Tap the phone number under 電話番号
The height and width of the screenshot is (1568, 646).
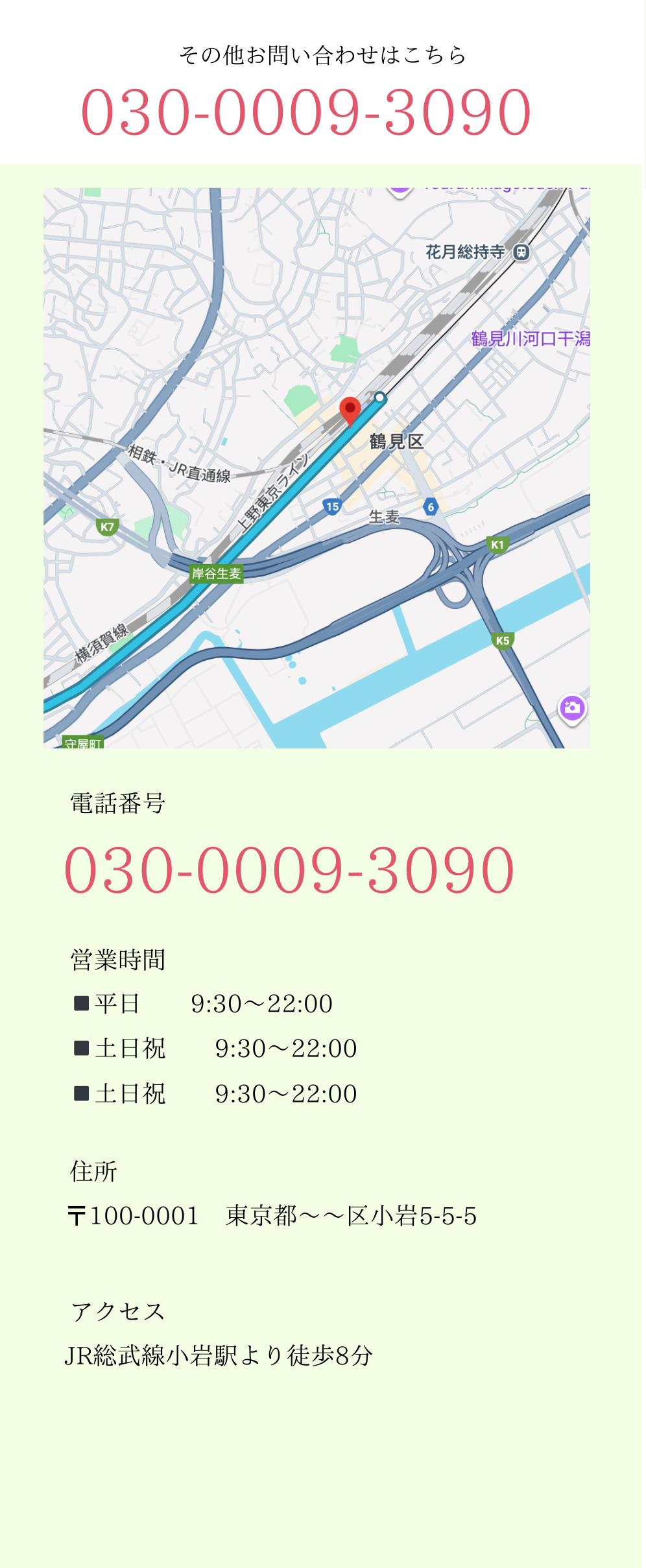[289, 870]
